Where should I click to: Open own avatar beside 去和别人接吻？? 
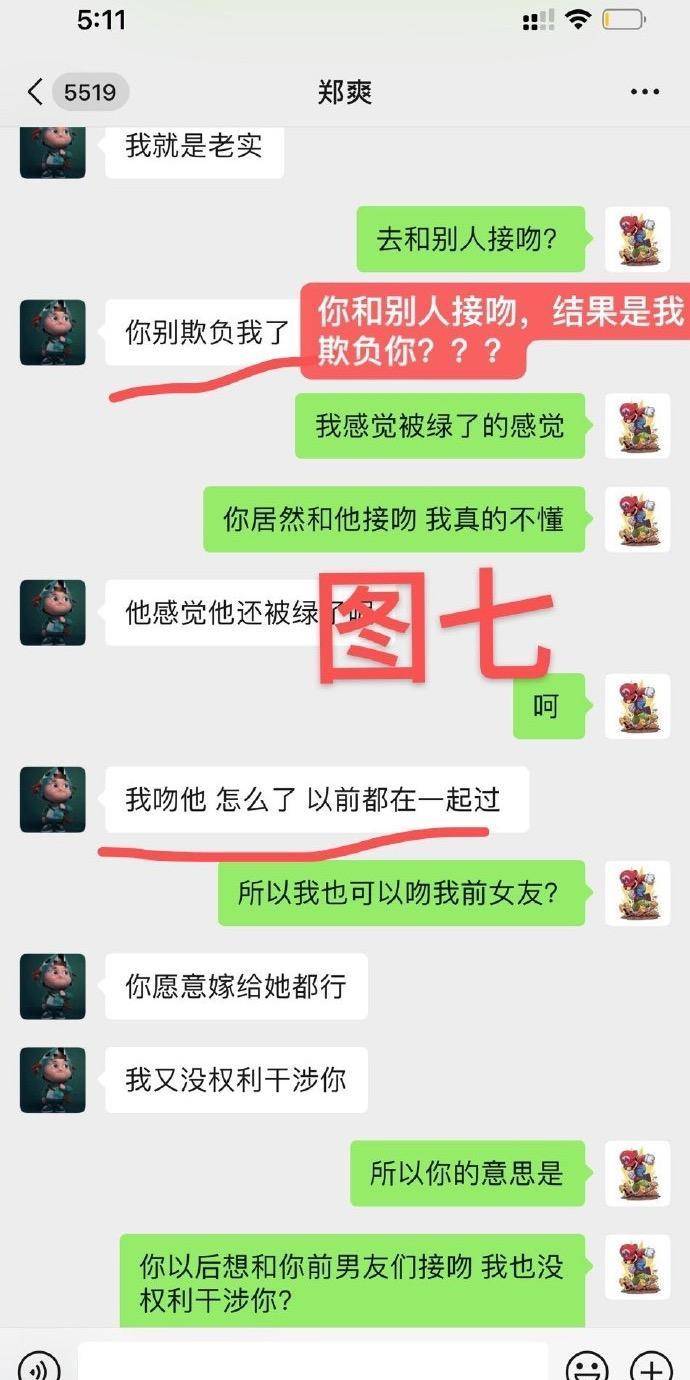pyautogui.click(x=637, y=239)
